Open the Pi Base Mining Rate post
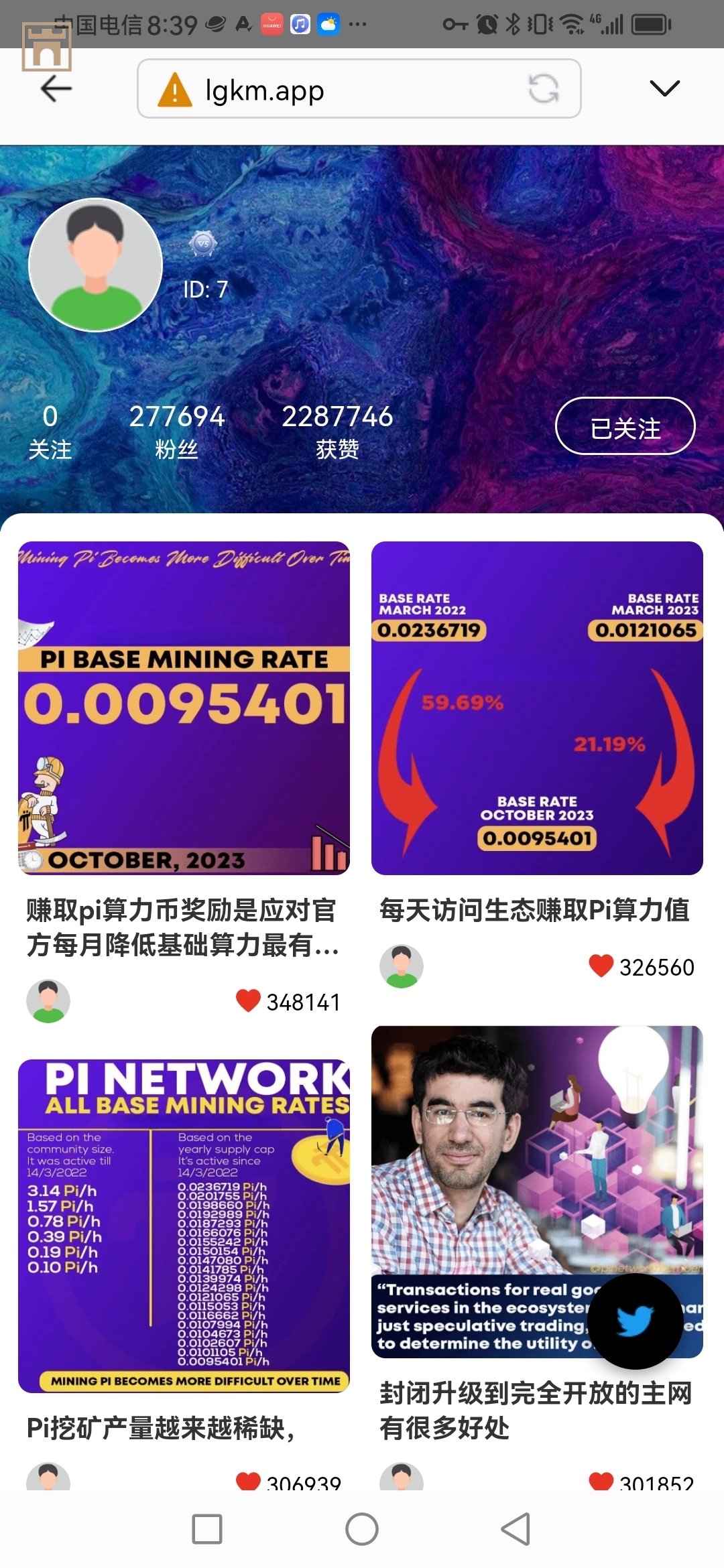 (184, 708)
